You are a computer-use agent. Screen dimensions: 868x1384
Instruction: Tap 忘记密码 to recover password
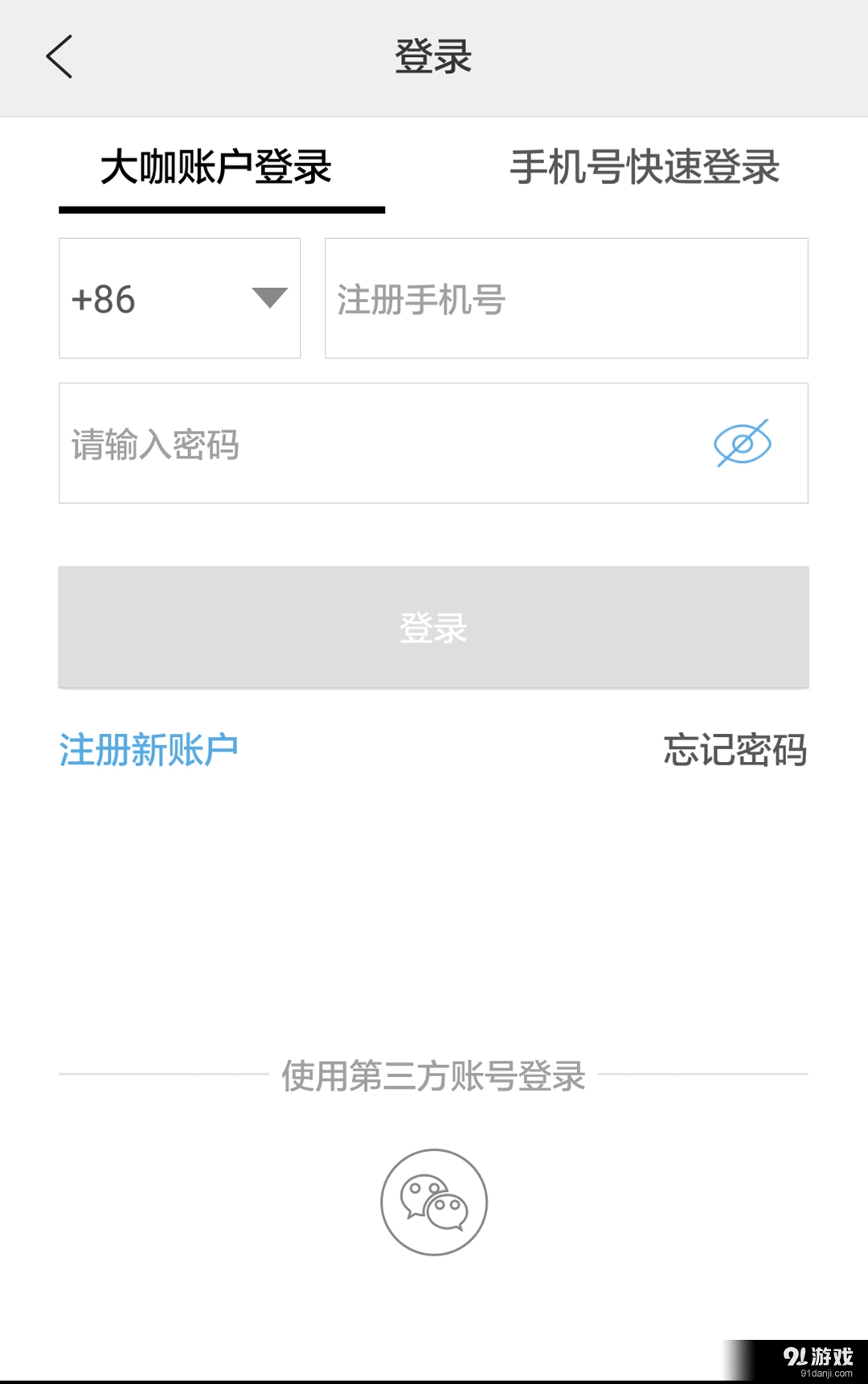click(735, 750)
